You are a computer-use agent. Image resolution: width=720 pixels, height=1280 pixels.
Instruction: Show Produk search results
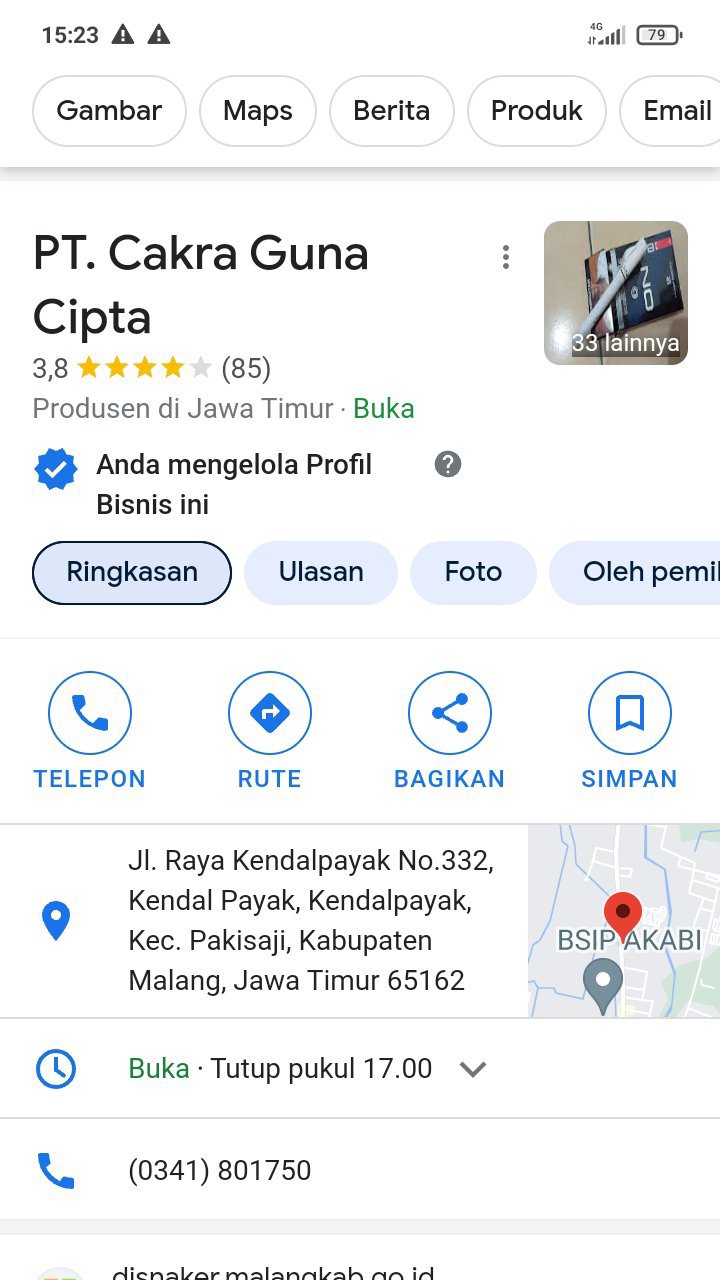tap(536, 111)
